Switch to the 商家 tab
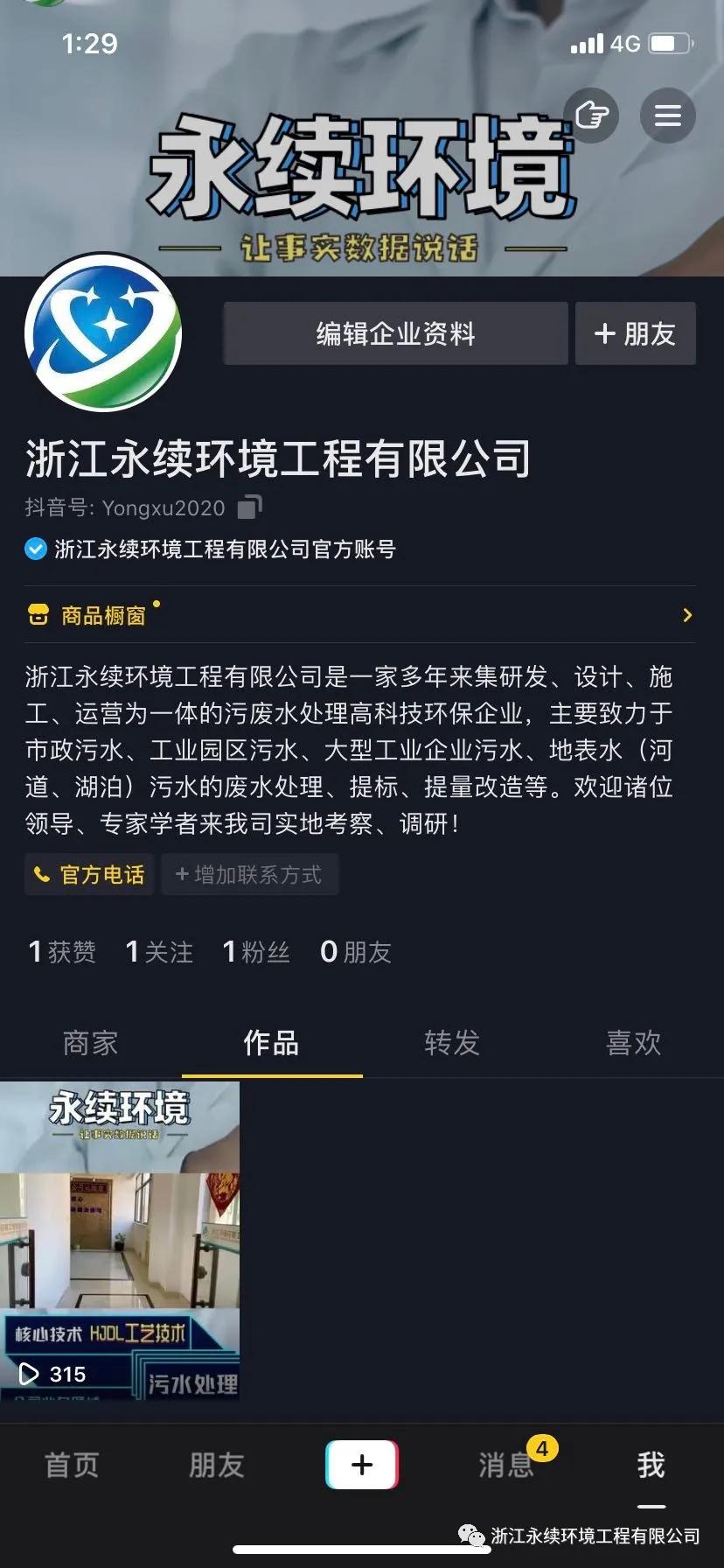724x1568 pixels. coord(90,1043)
